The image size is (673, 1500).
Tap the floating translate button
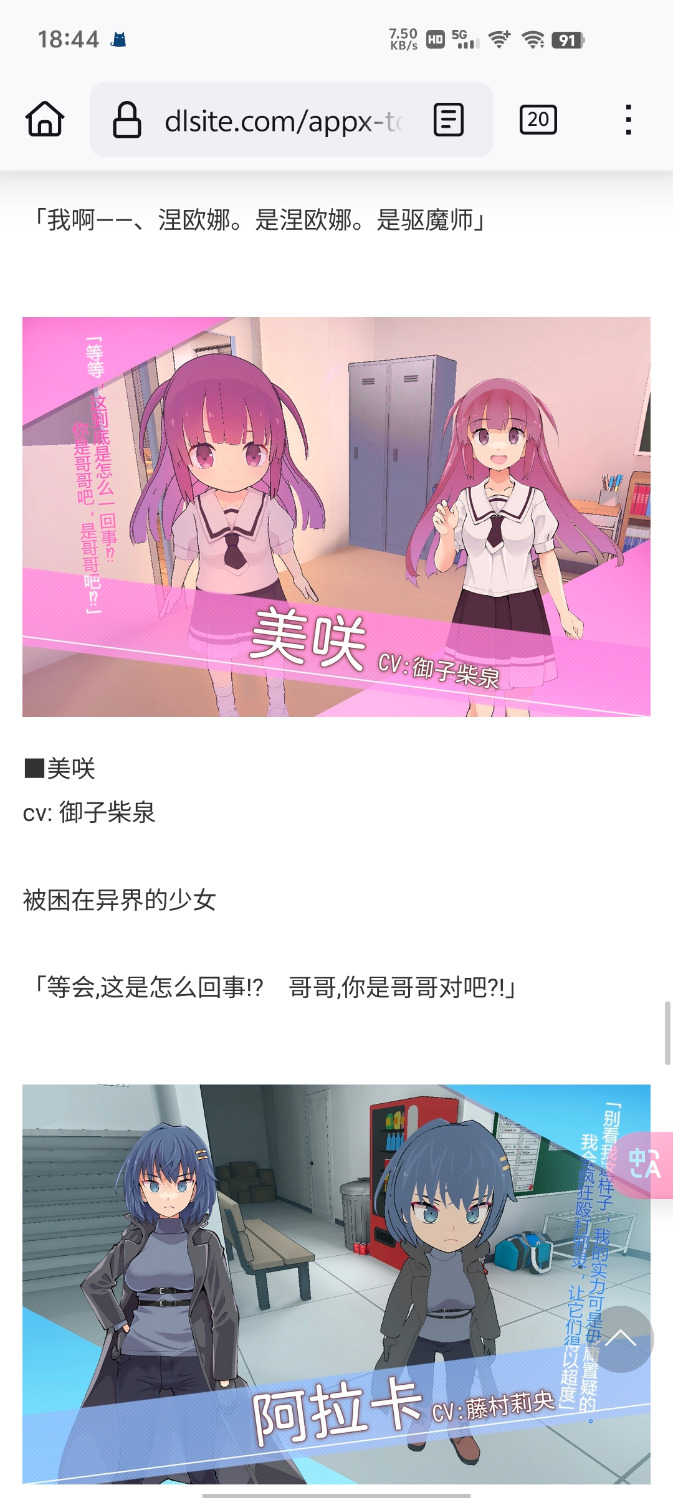644,1164
